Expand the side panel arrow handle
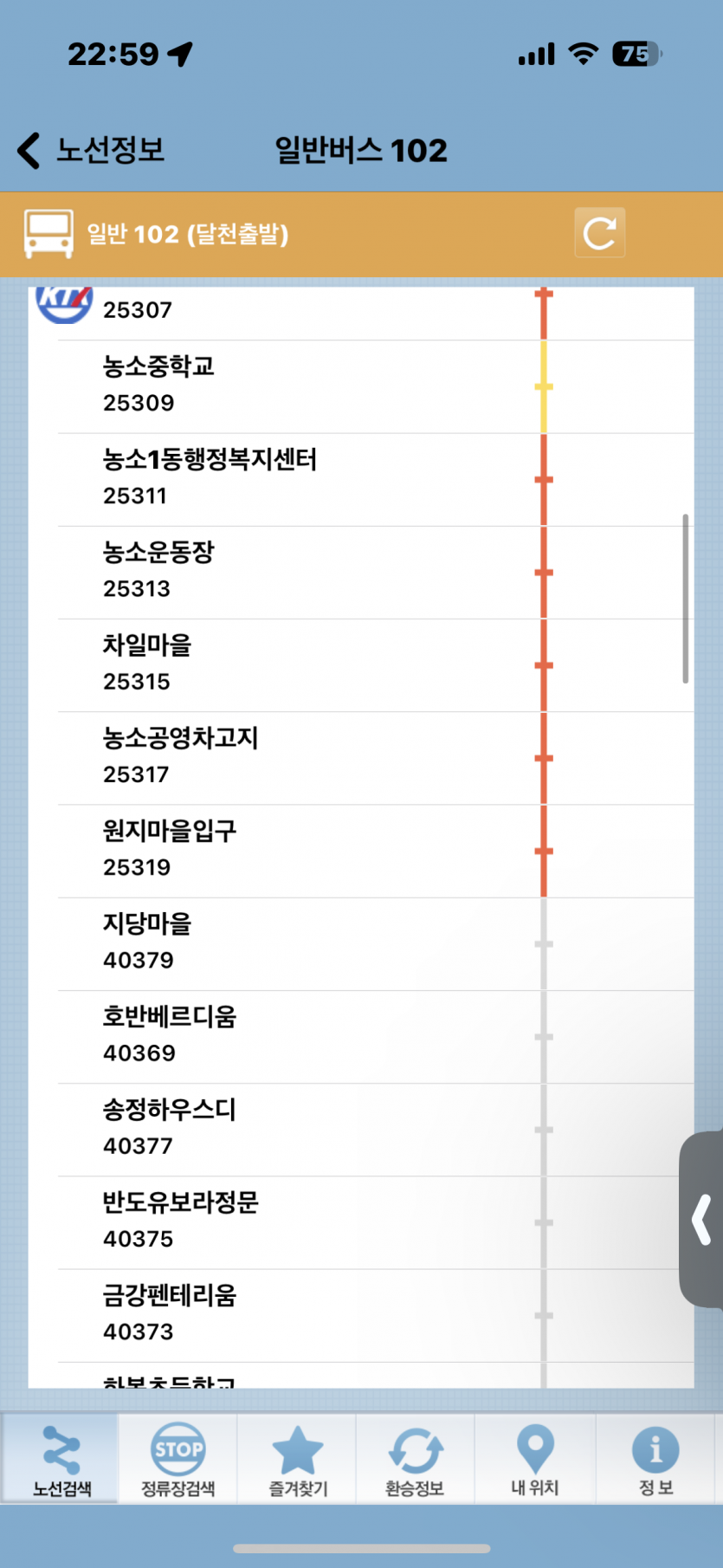Viewport: 723px width, 1568px height. (702, 1219)
